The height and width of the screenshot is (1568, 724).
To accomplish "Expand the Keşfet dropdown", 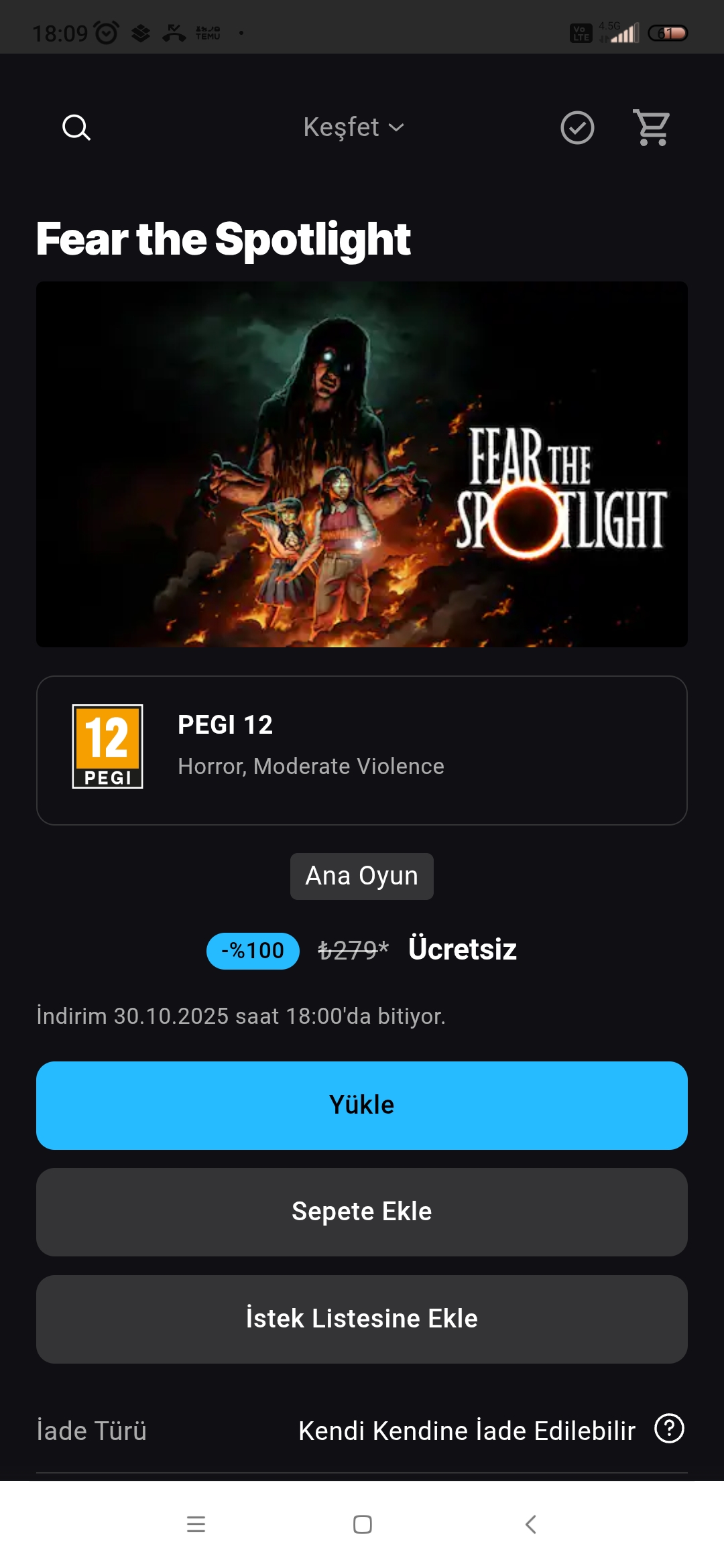I will (x=353, y=127).
